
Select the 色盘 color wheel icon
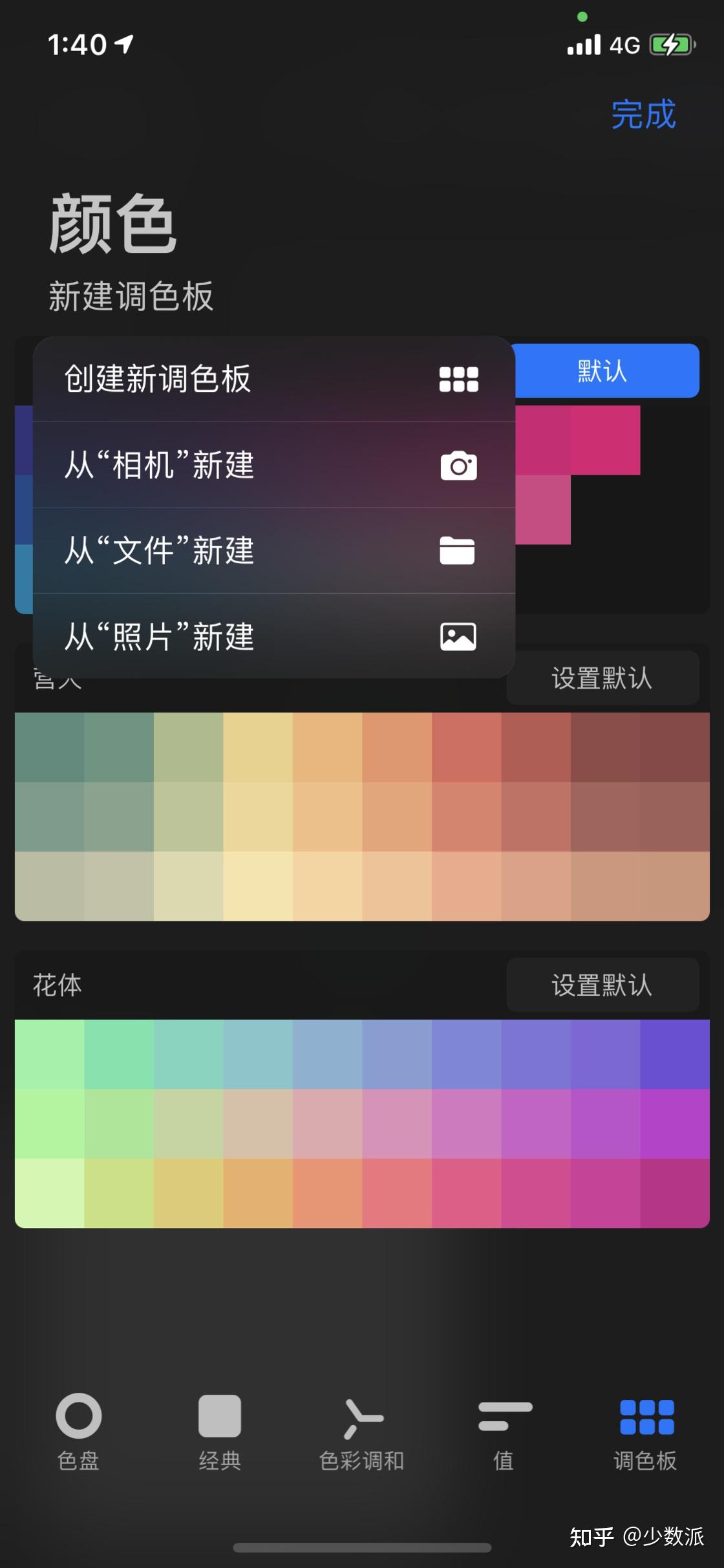point(78,1412)
